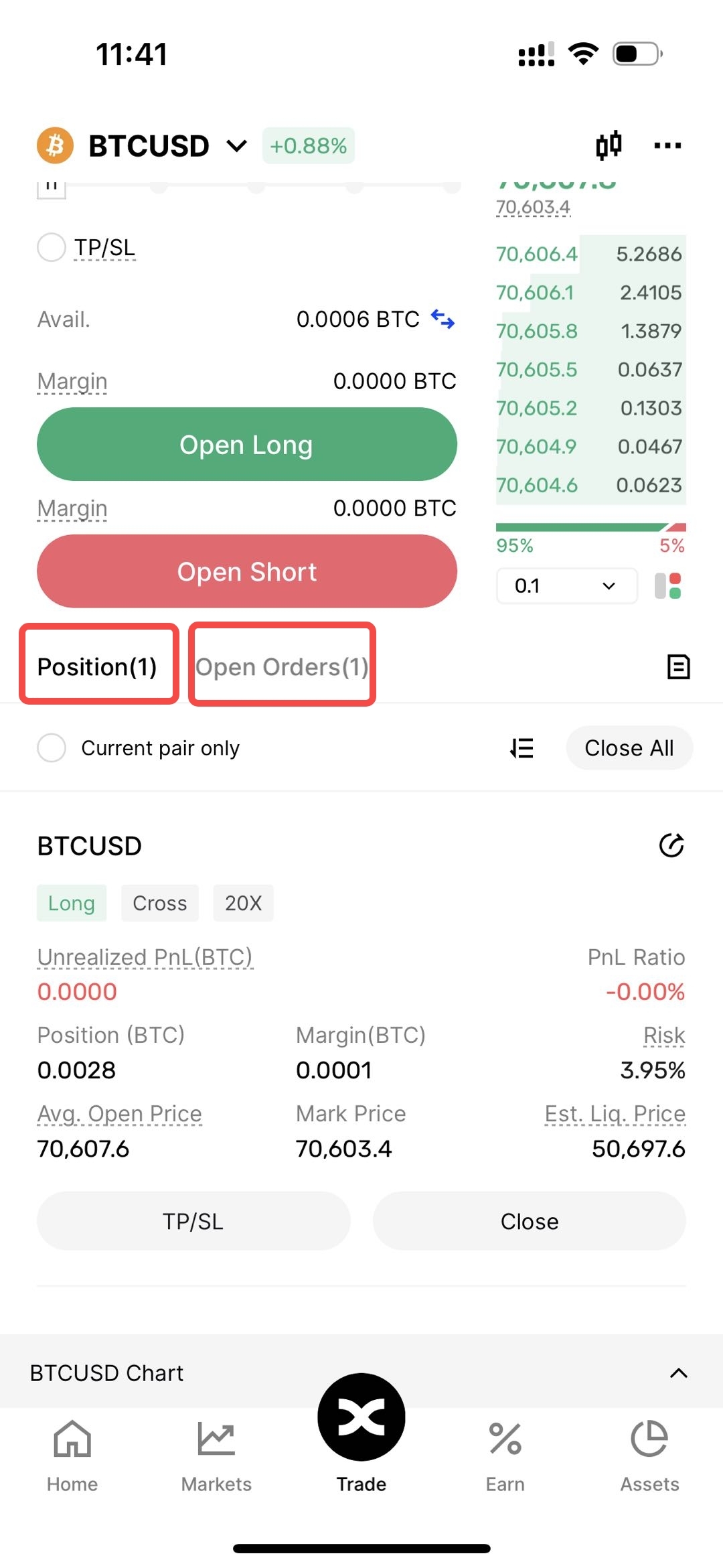This screenshot has height=1568, width=723.
Task: Switch to the Position(1) tab
Action: (x=98, y=666)
